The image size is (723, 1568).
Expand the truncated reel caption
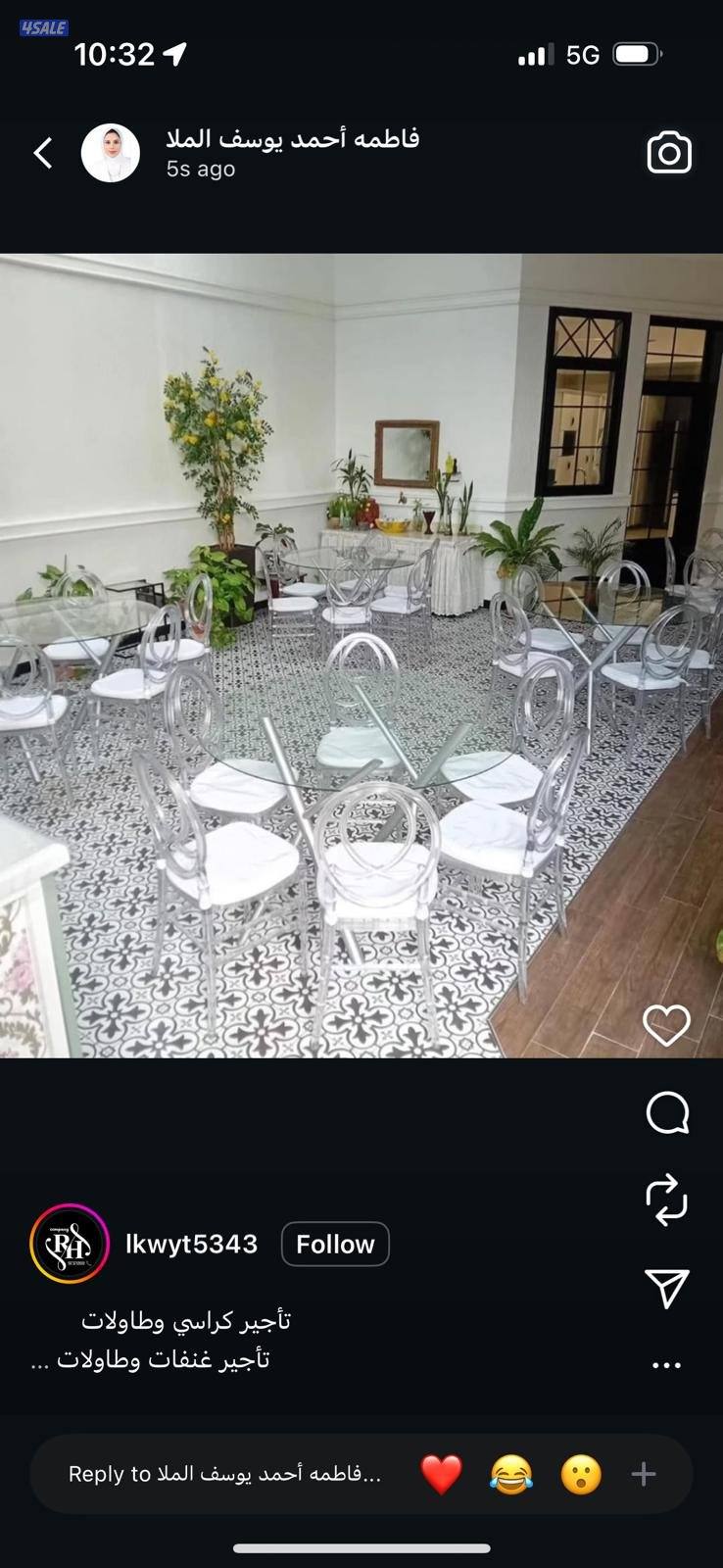coord(39,1360)
